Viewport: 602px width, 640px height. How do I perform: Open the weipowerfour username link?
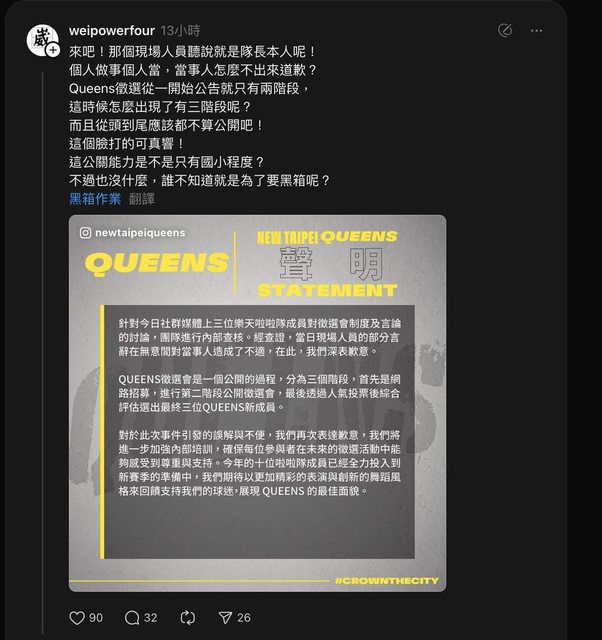(112, 31)
